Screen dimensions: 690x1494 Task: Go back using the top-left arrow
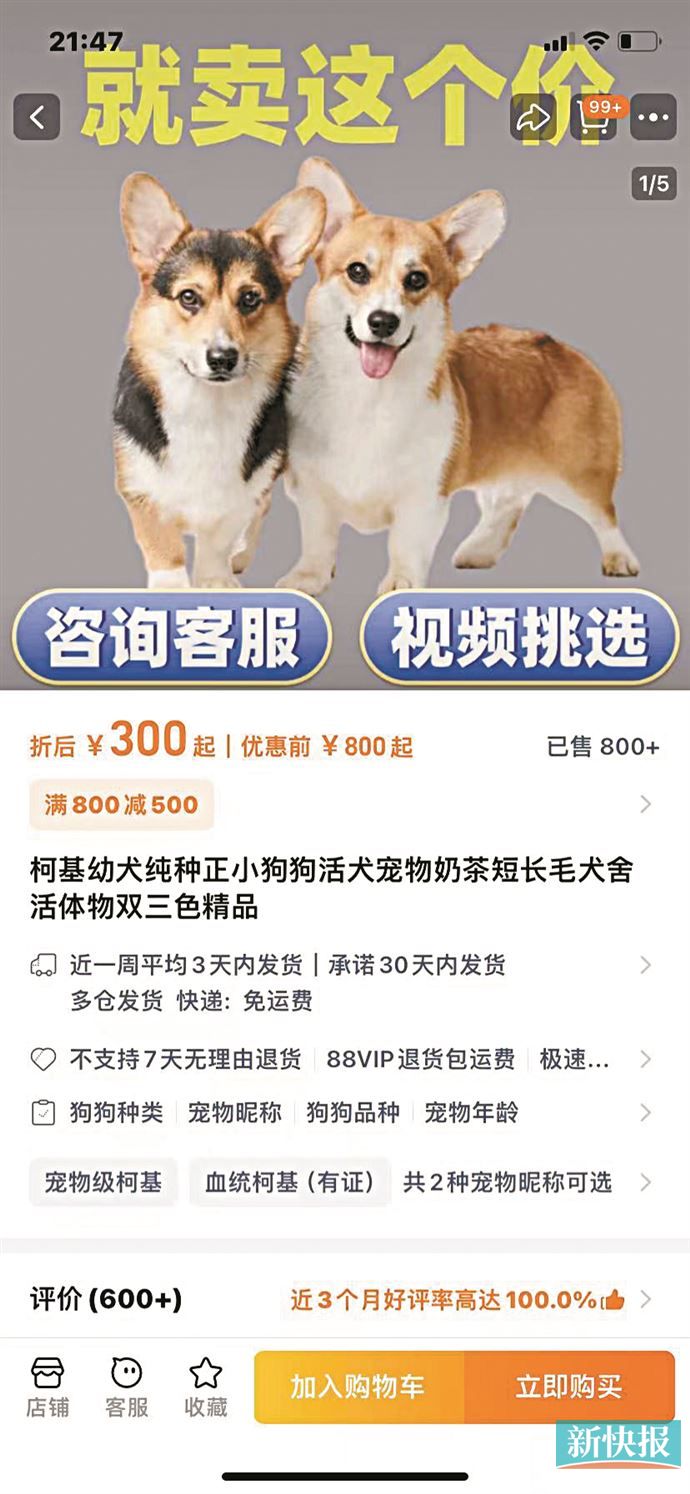[37, 118]
